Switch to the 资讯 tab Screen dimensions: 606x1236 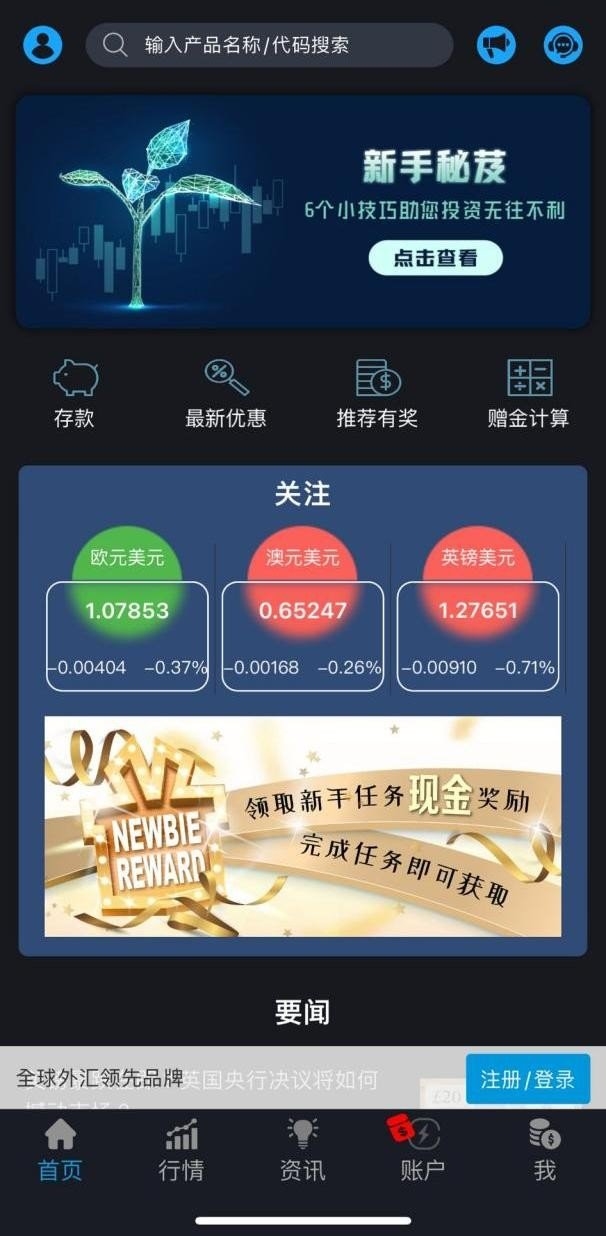[302, 1150]
